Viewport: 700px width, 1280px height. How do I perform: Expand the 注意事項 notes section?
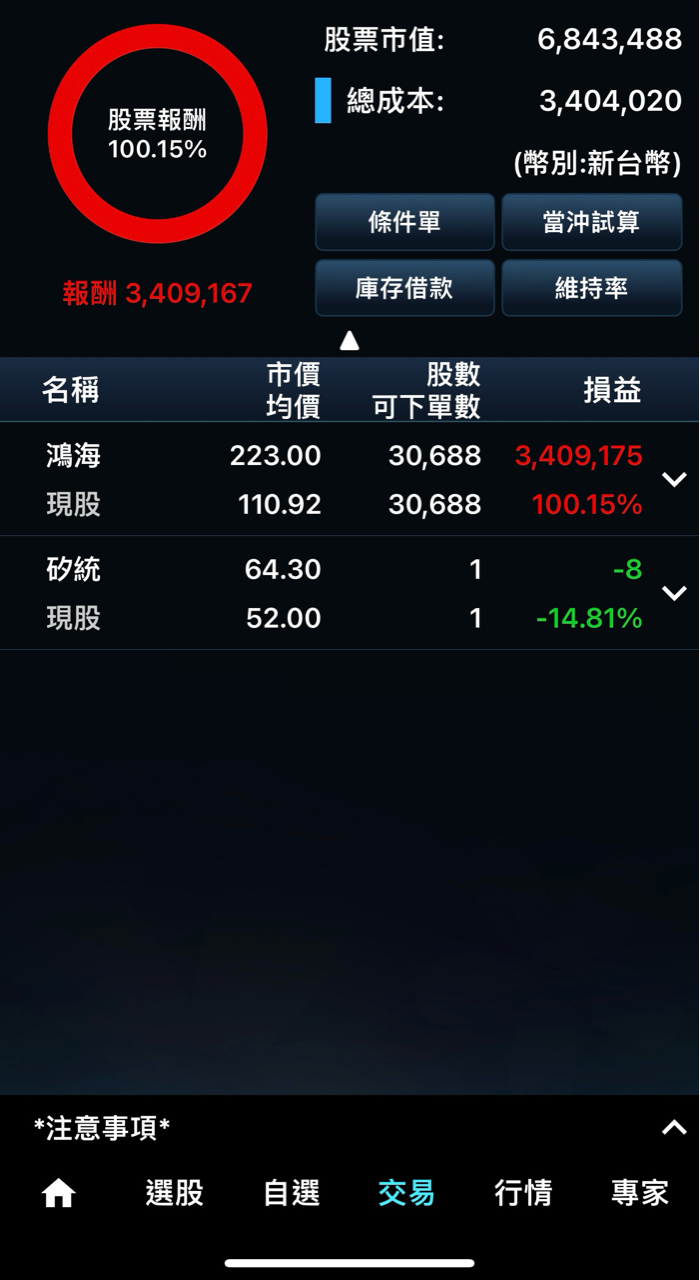click(674, 1128)
